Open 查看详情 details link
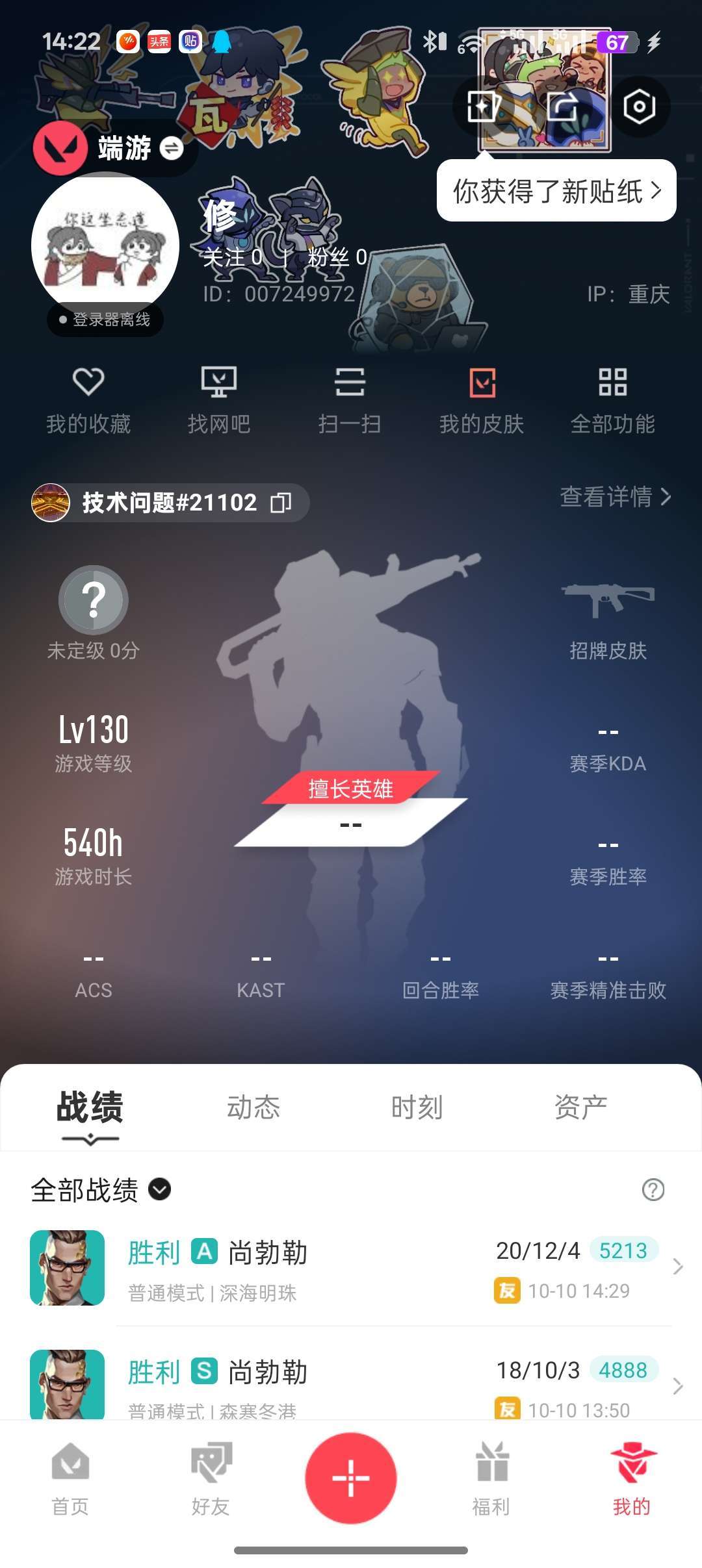Image resolution: width=702 pixels, height=1568 pixels. point(615,497)
